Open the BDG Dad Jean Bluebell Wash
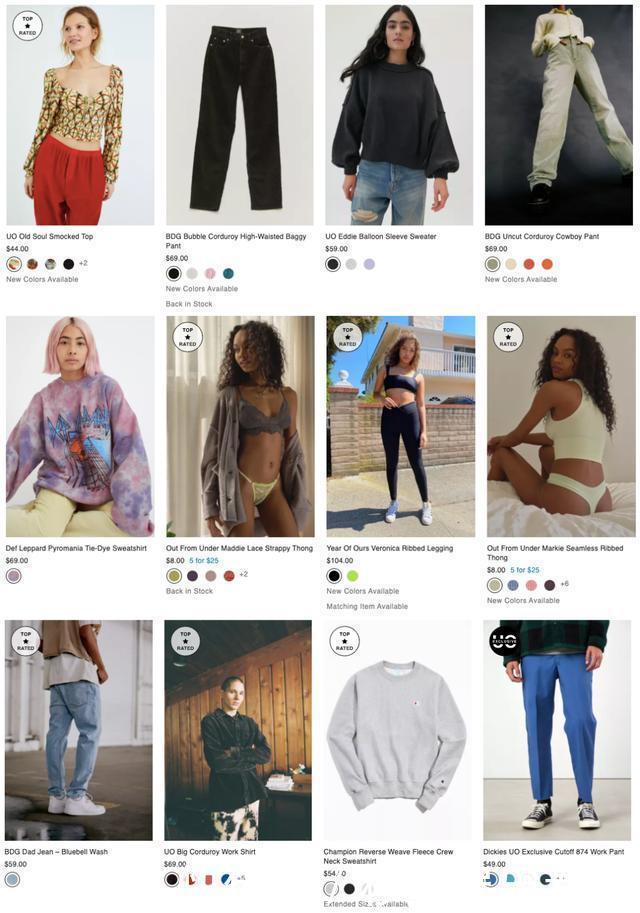 coord(78,730)
